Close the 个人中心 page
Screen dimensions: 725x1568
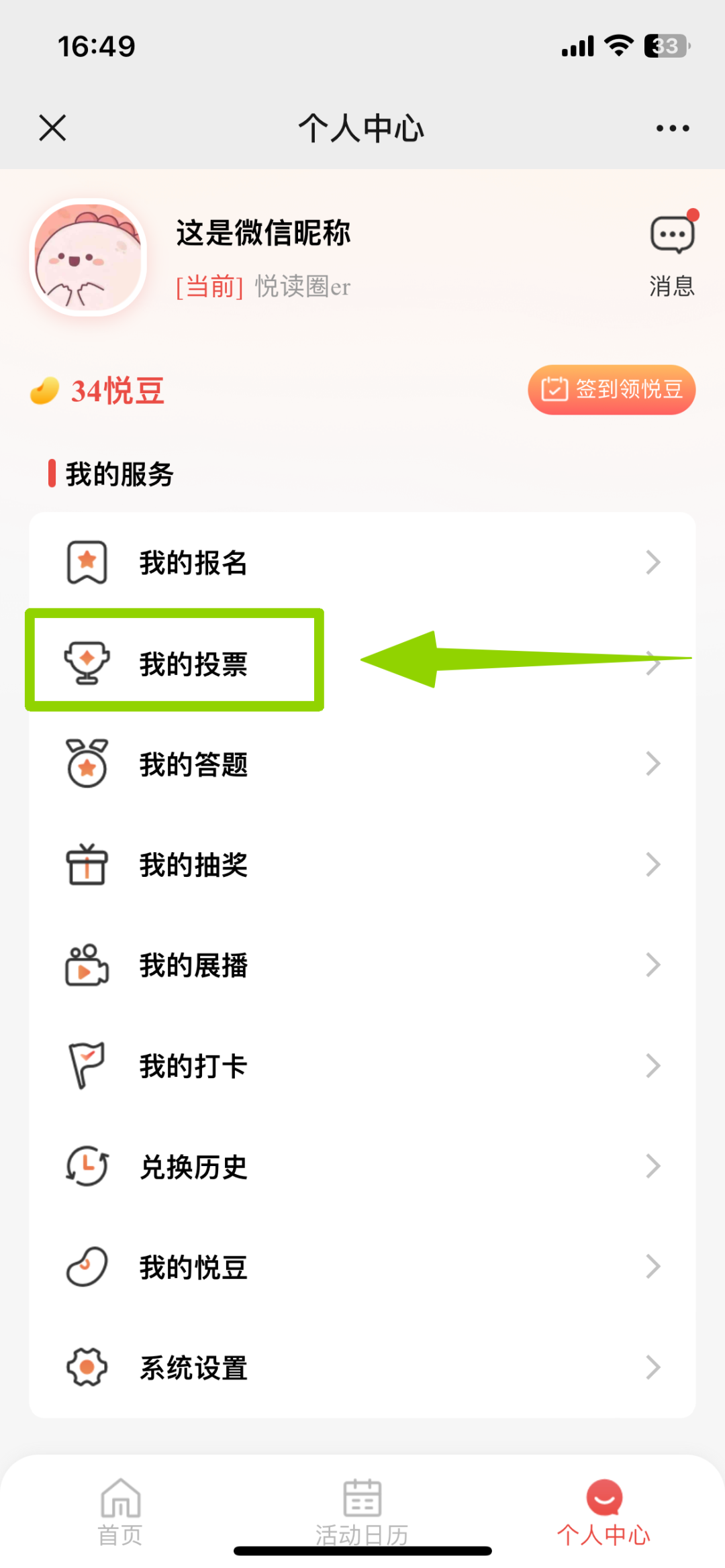[52, 127]
